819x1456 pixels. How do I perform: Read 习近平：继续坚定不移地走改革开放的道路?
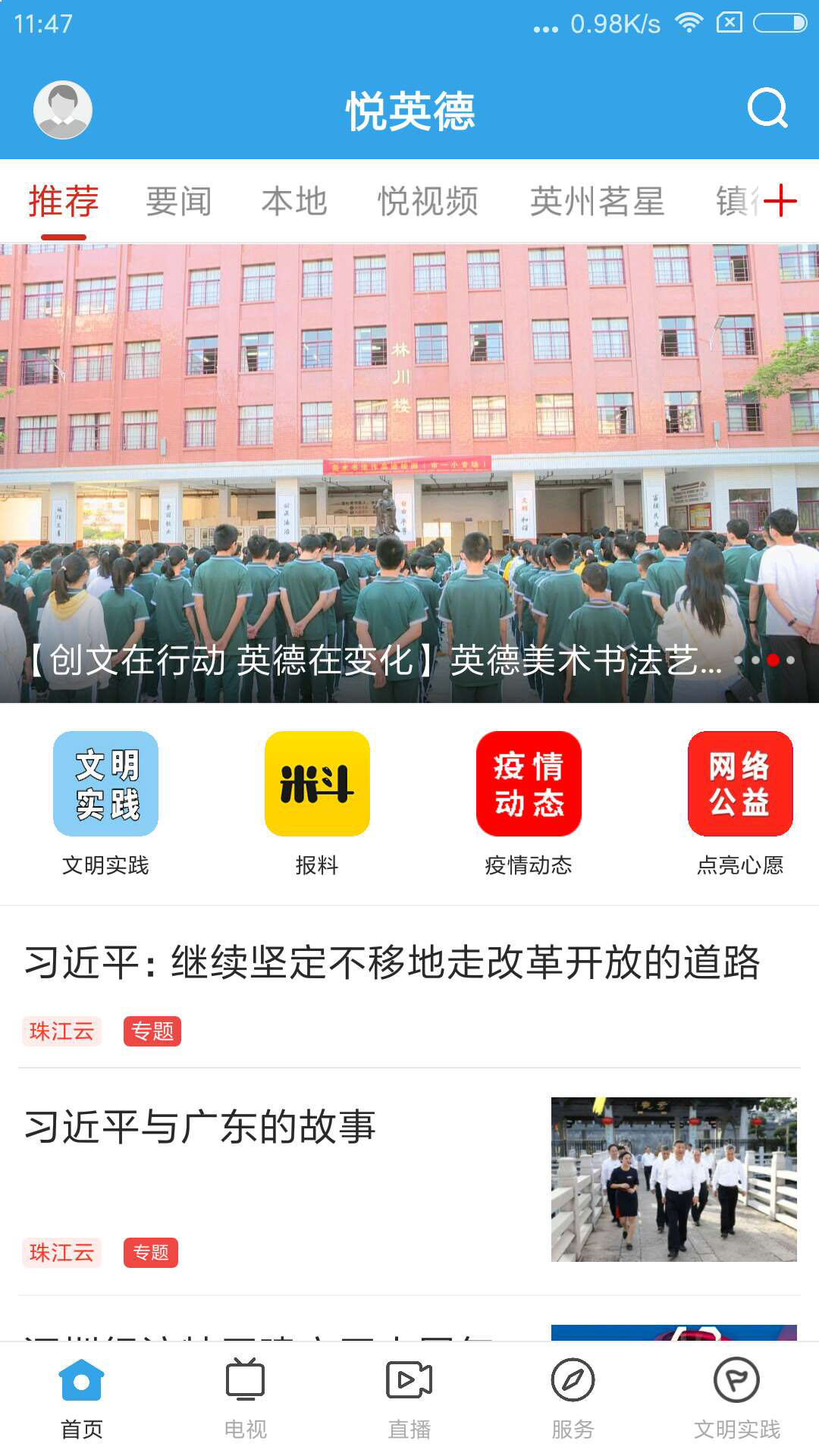coord(391,963)
